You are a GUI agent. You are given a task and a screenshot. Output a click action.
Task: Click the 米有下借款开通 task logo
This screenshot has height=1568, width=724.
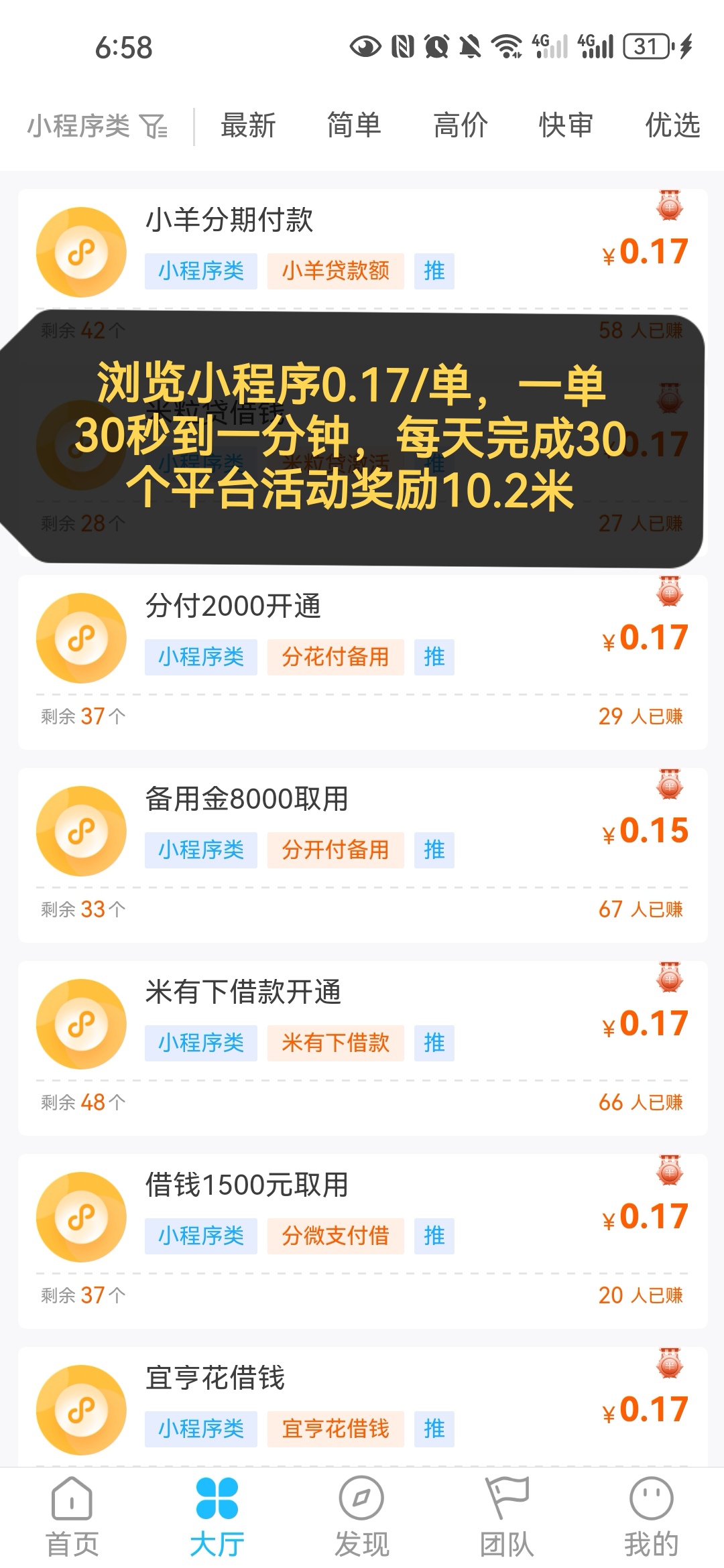[x=80, y=1023]
